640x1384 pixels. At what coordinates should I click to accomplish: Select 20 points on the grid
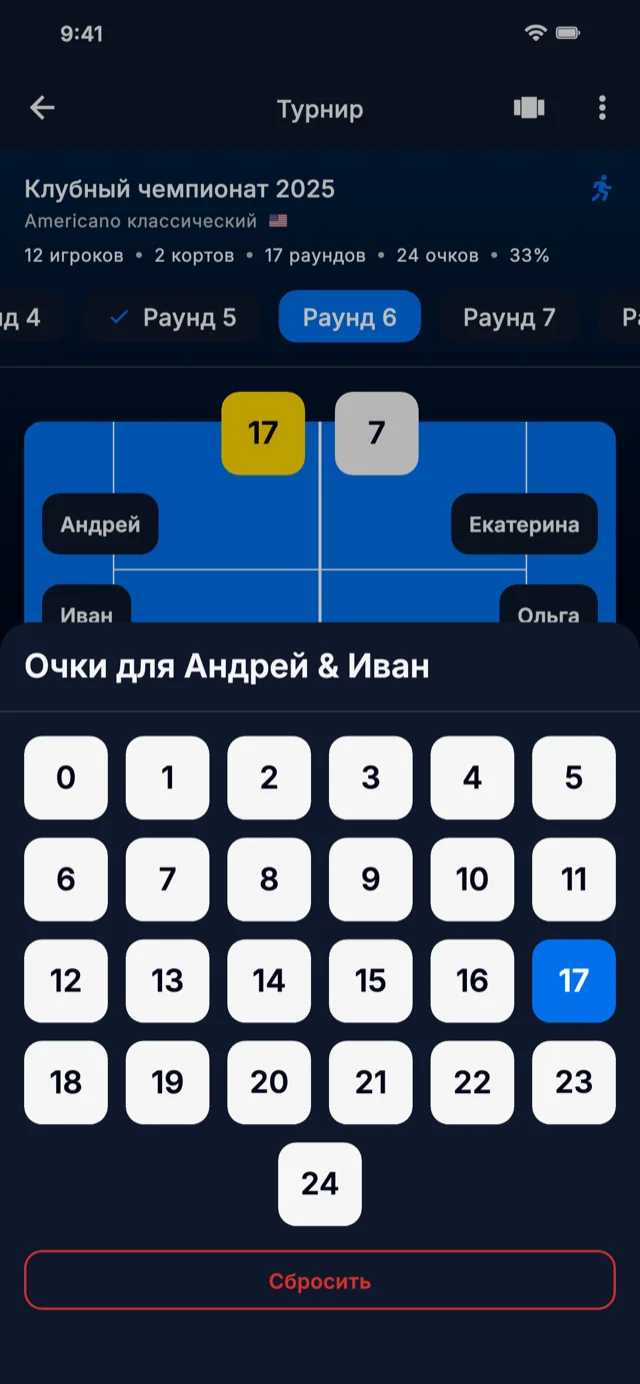[269, 1082]
